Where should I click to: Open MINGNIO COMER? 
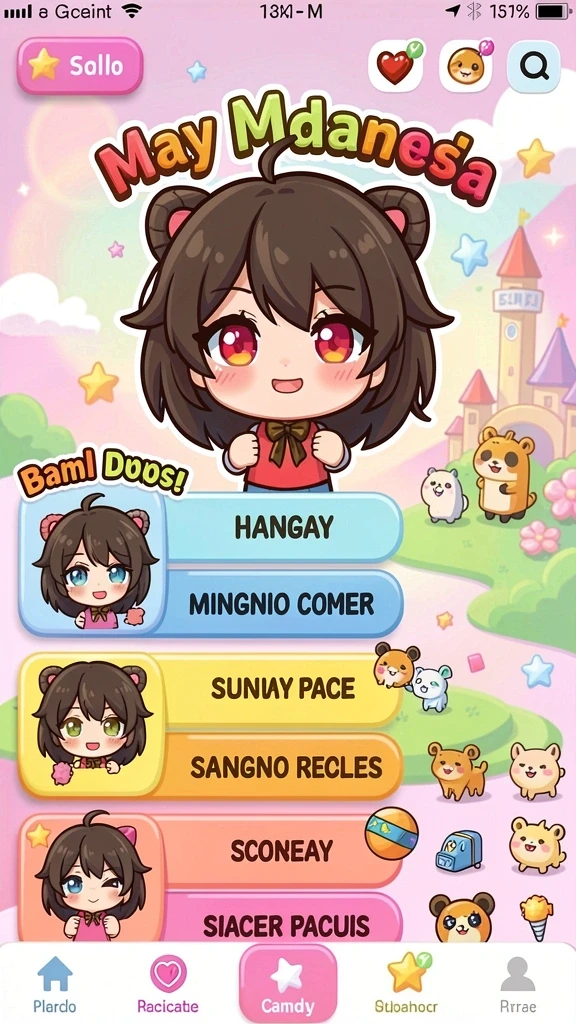coord(282,605)
